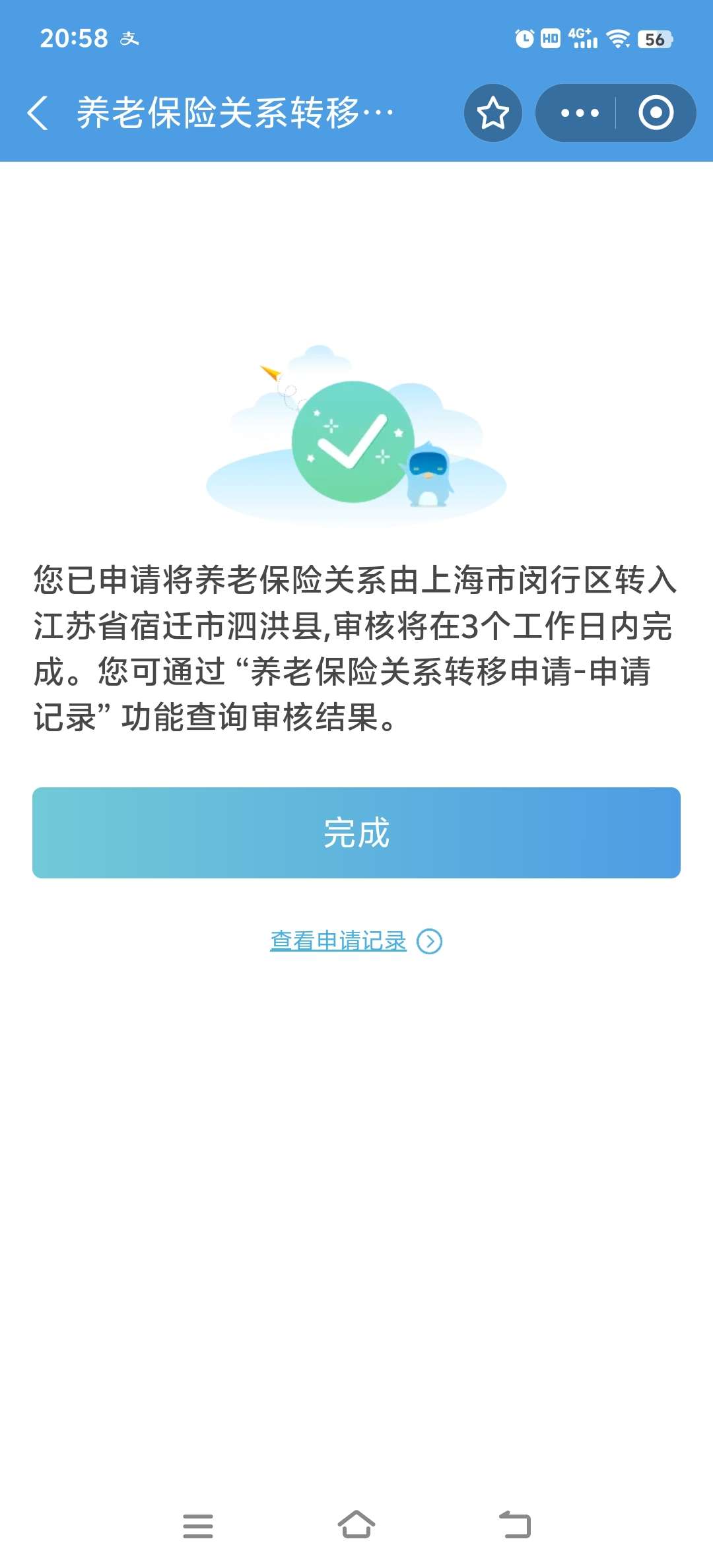Close the mini program via circle icon
Viewport: 713px width, 1568px height.
656,113
